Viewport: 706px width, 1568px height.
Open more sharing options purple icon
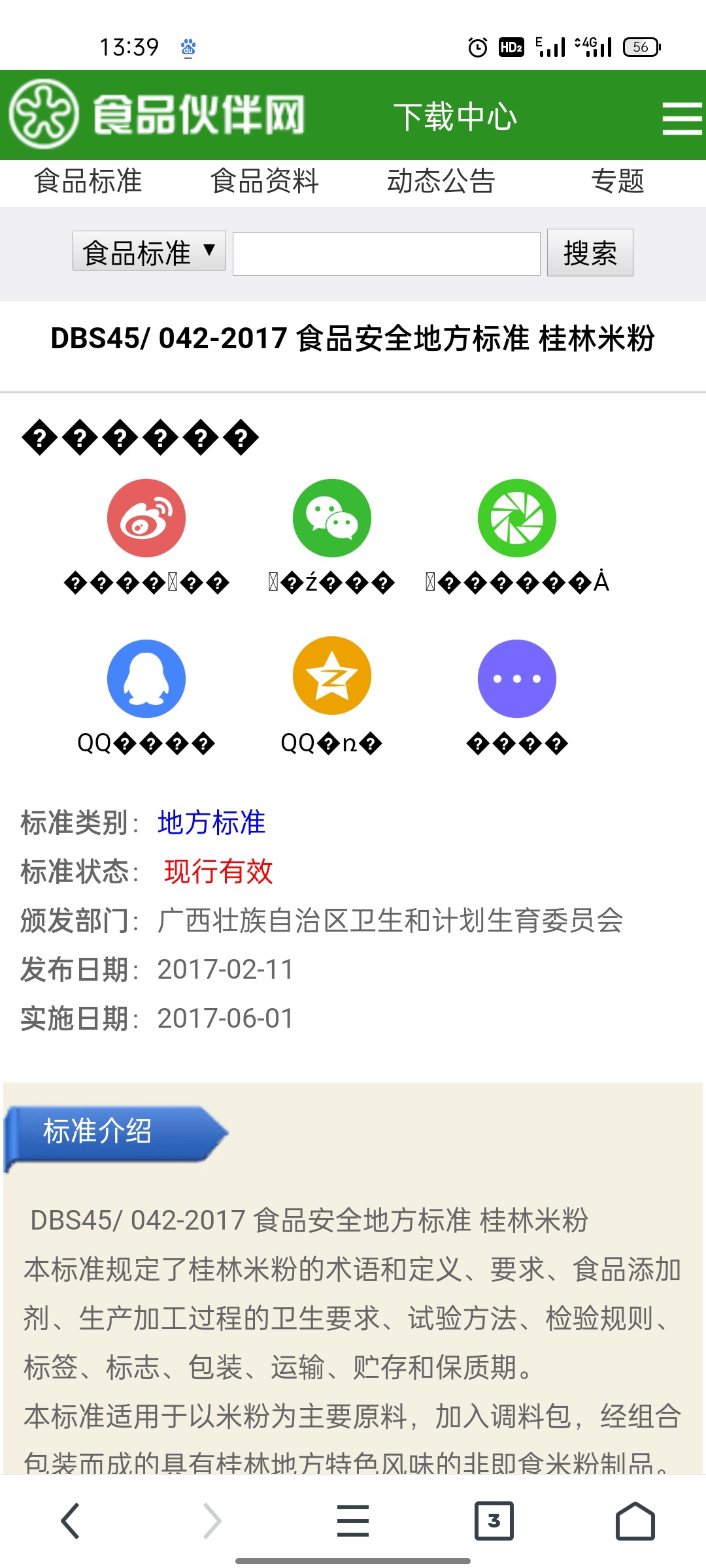pos(517,679)
